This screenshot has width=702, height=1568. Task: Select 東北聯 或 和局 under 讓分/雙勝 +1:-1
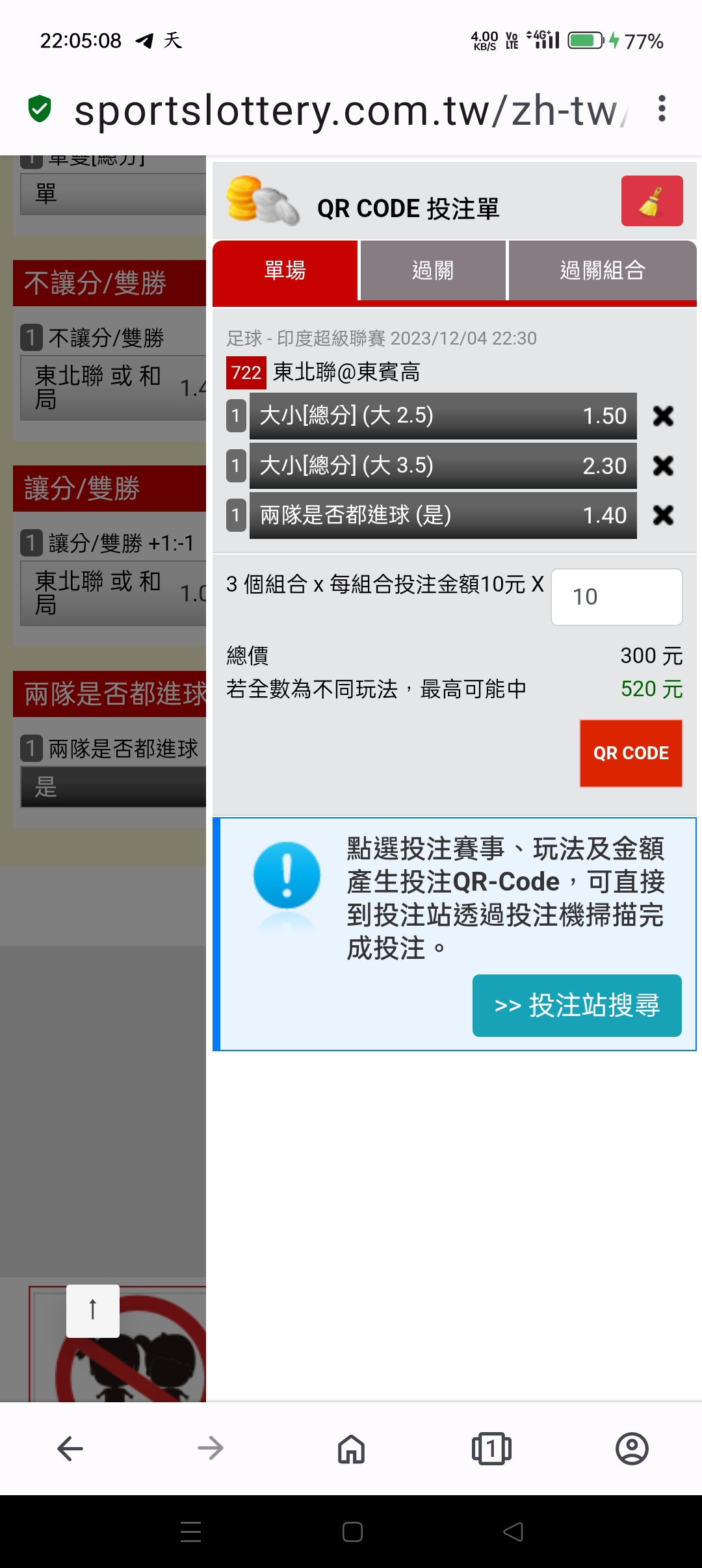(114, 593)
